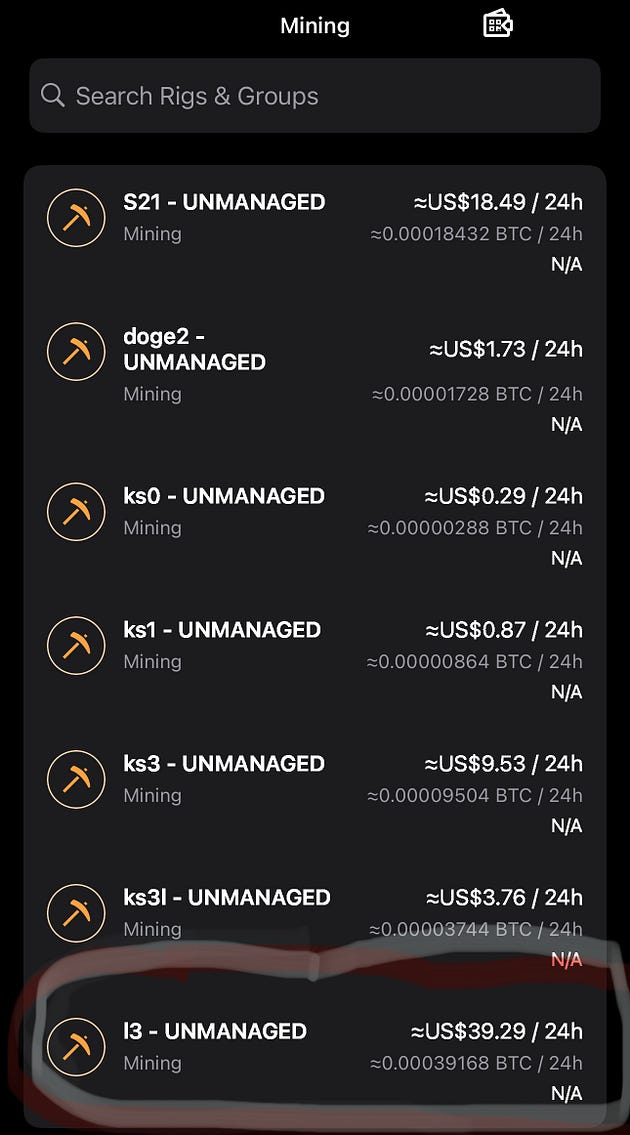Image resolution: width=630 pixels, height=1135 pixels.
Task: Select the doge2 unmanaged rig
Action: (x=315, y=379)
